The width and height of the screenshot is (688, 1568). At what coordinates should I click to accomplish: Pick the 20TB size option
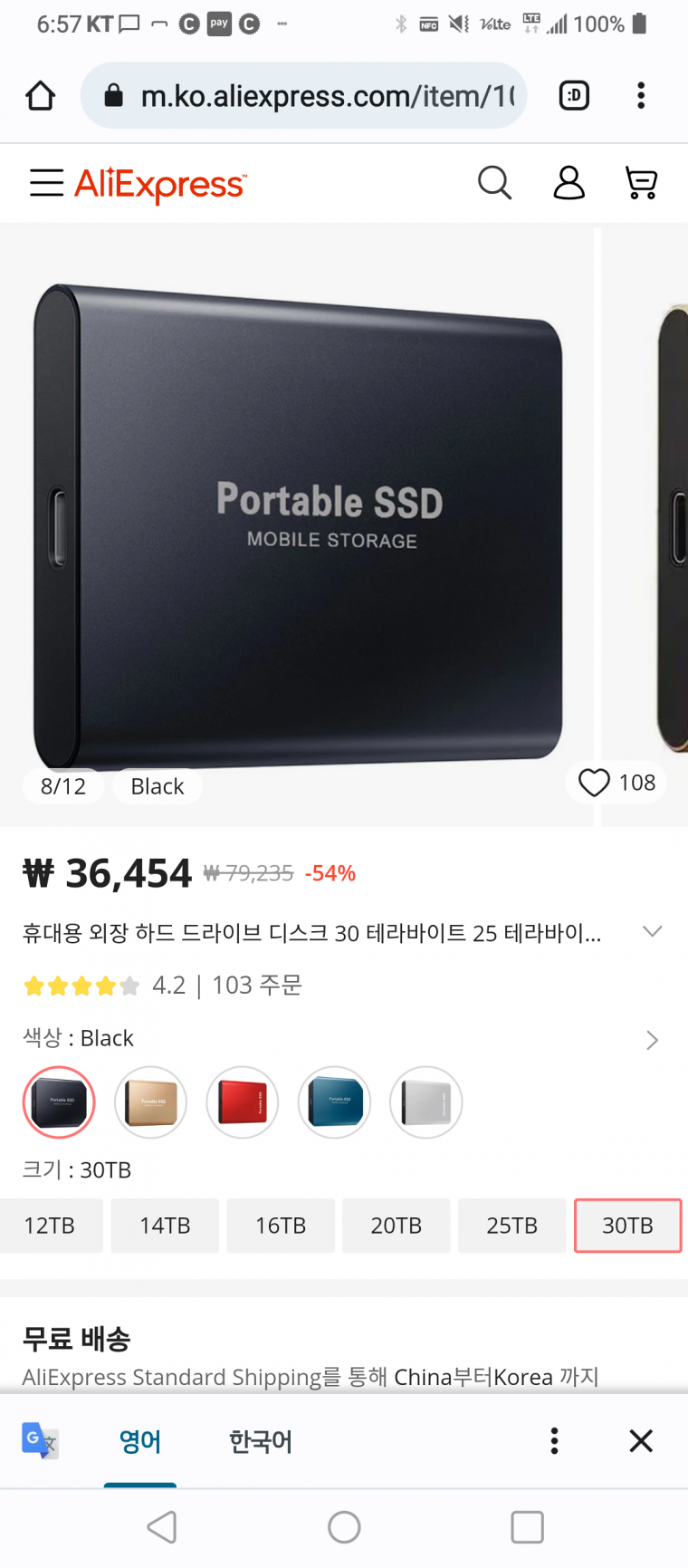pyautogui.click(x=397, y=1226)
